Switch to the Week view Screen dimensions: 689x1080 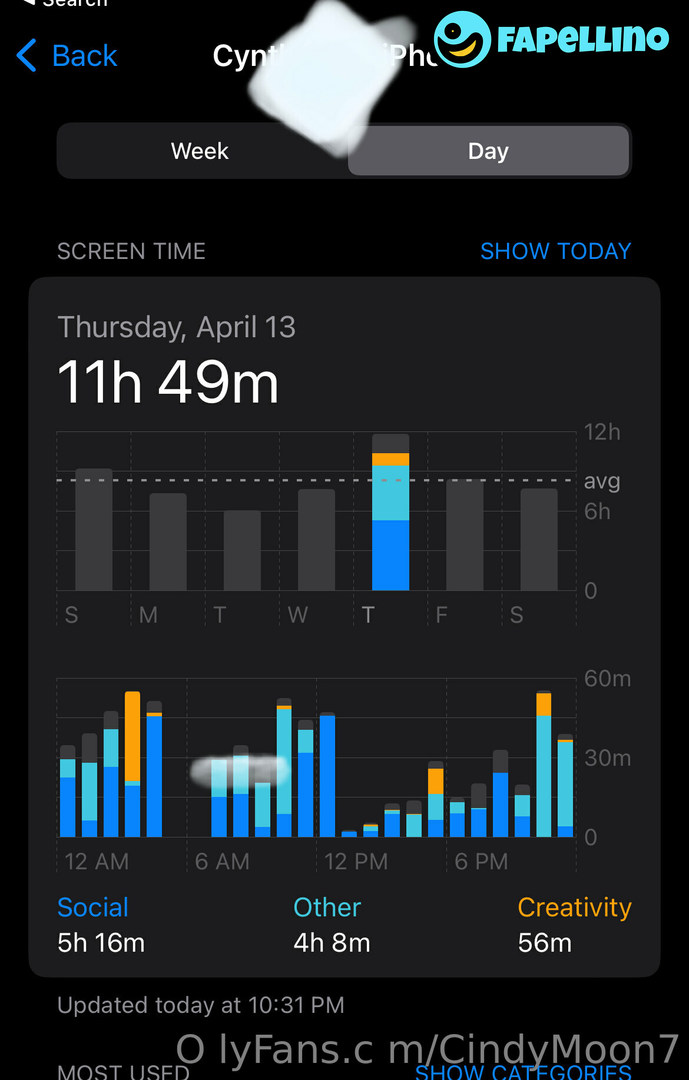200,151
